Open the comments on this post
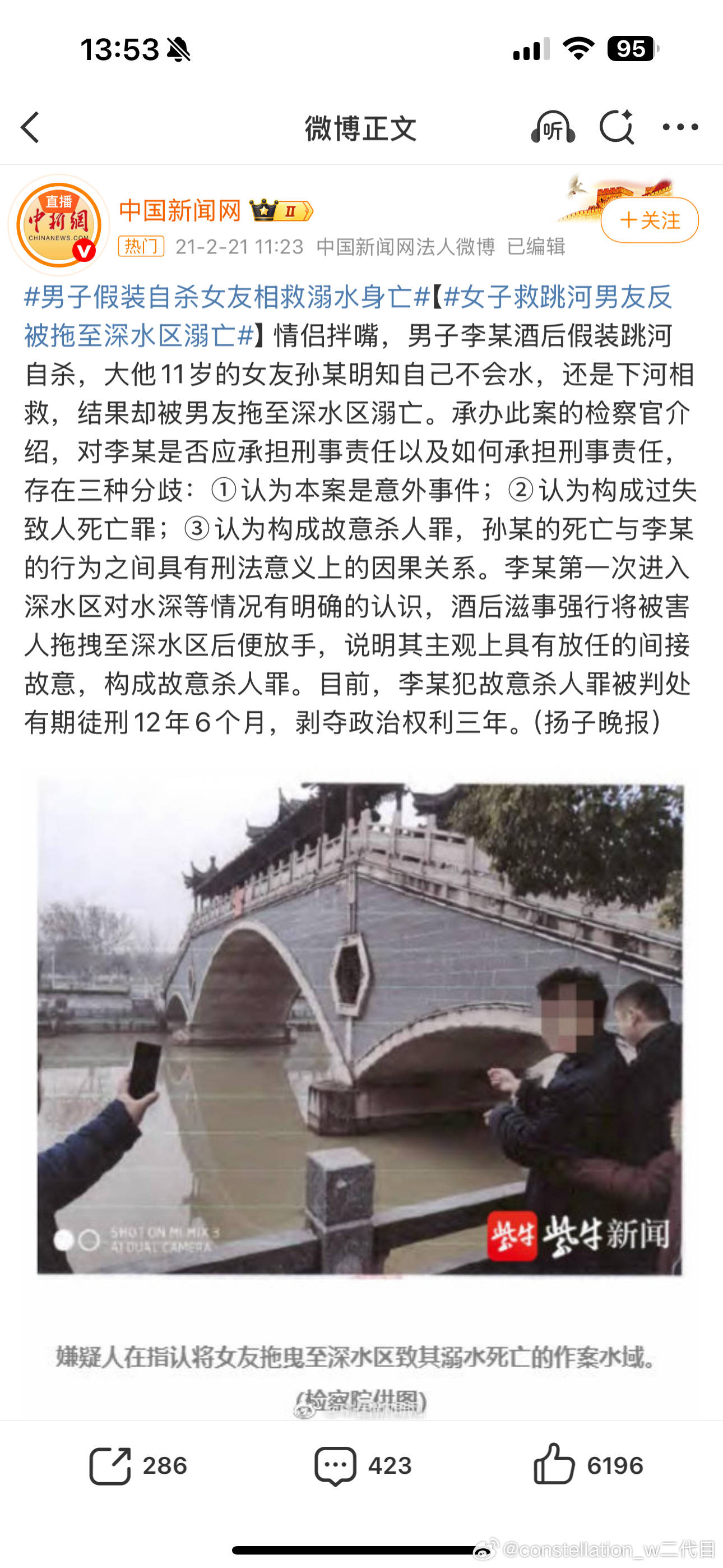 point(363,1465)
